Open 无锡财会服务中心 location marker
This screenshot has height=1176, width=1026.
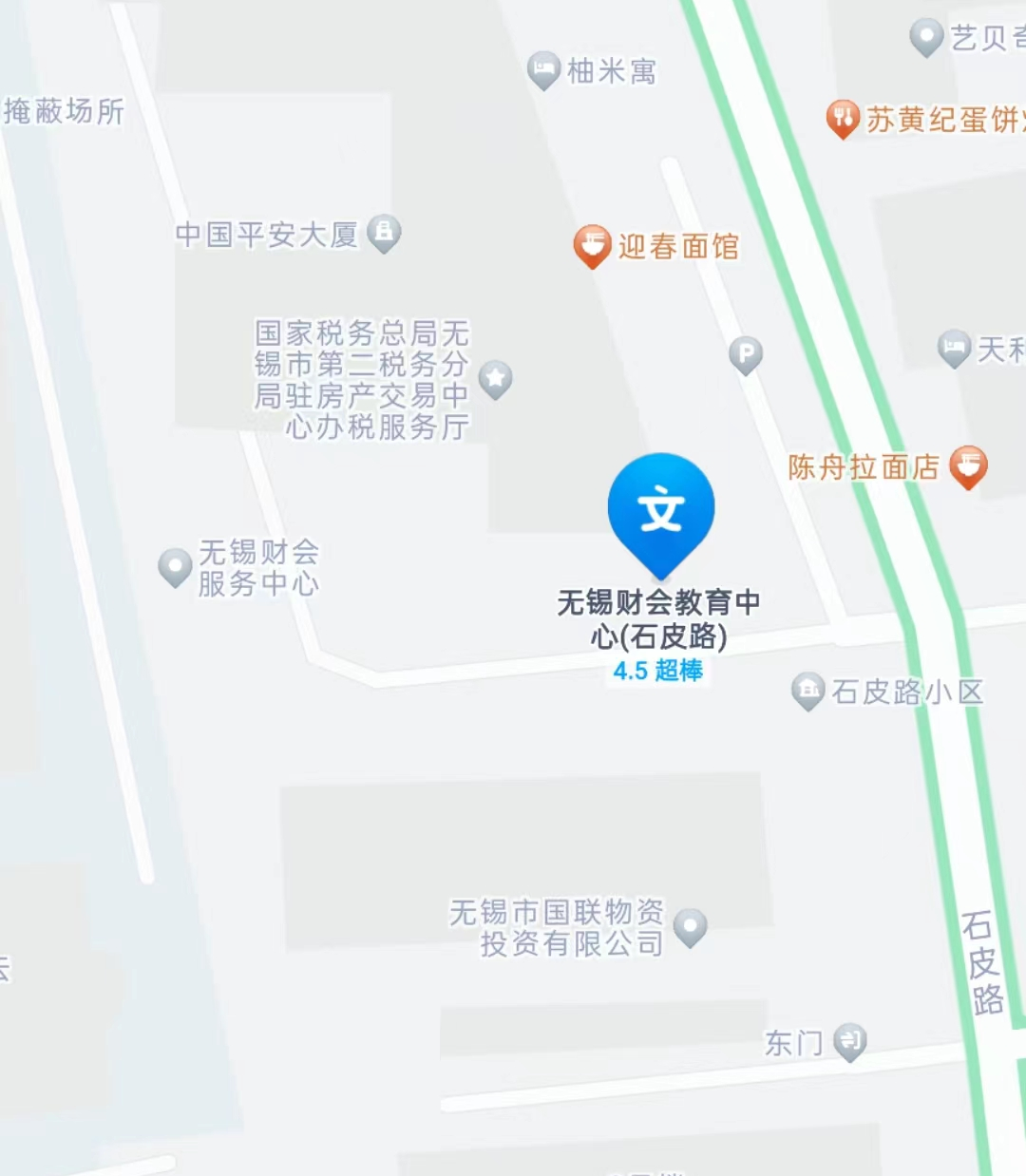tap(175, 567)
